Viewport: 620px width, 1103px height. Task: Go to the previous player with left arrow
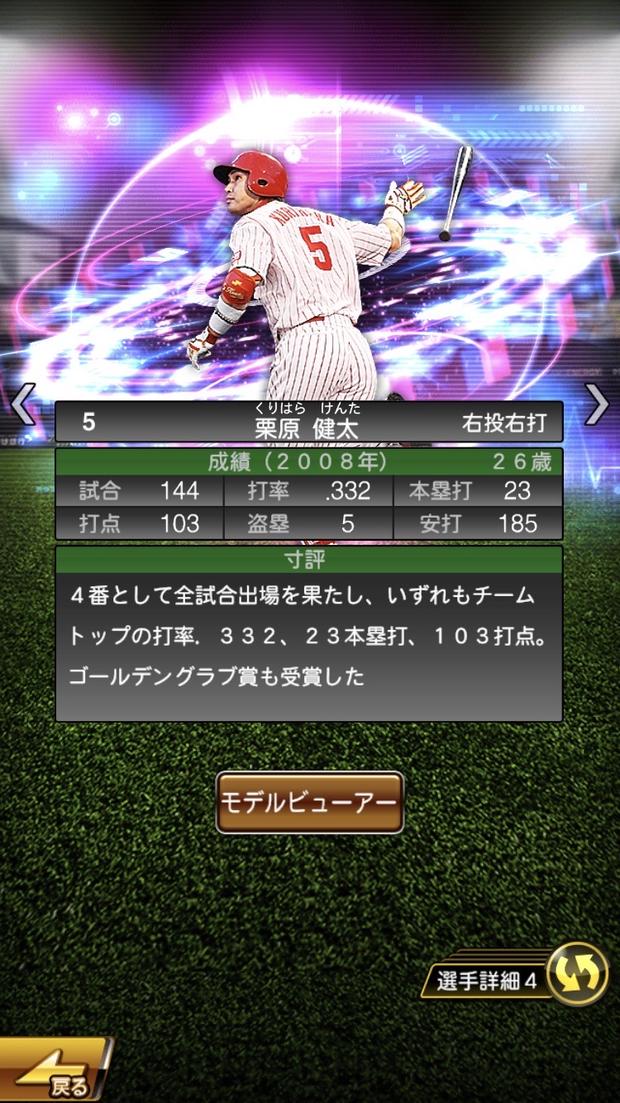tap(22, 405)
